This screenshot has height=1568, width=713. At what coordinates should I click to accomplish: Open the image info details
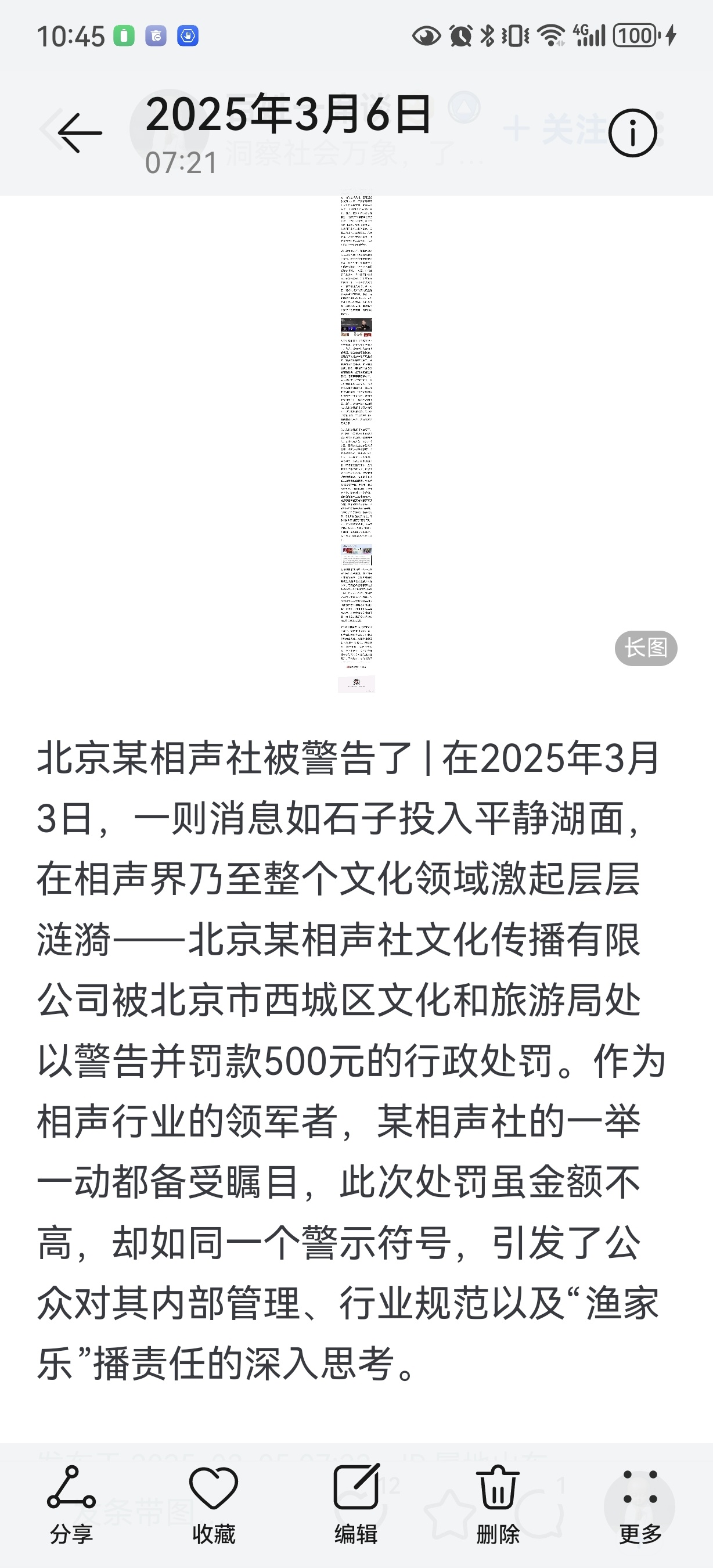click(x=632, y=134)
